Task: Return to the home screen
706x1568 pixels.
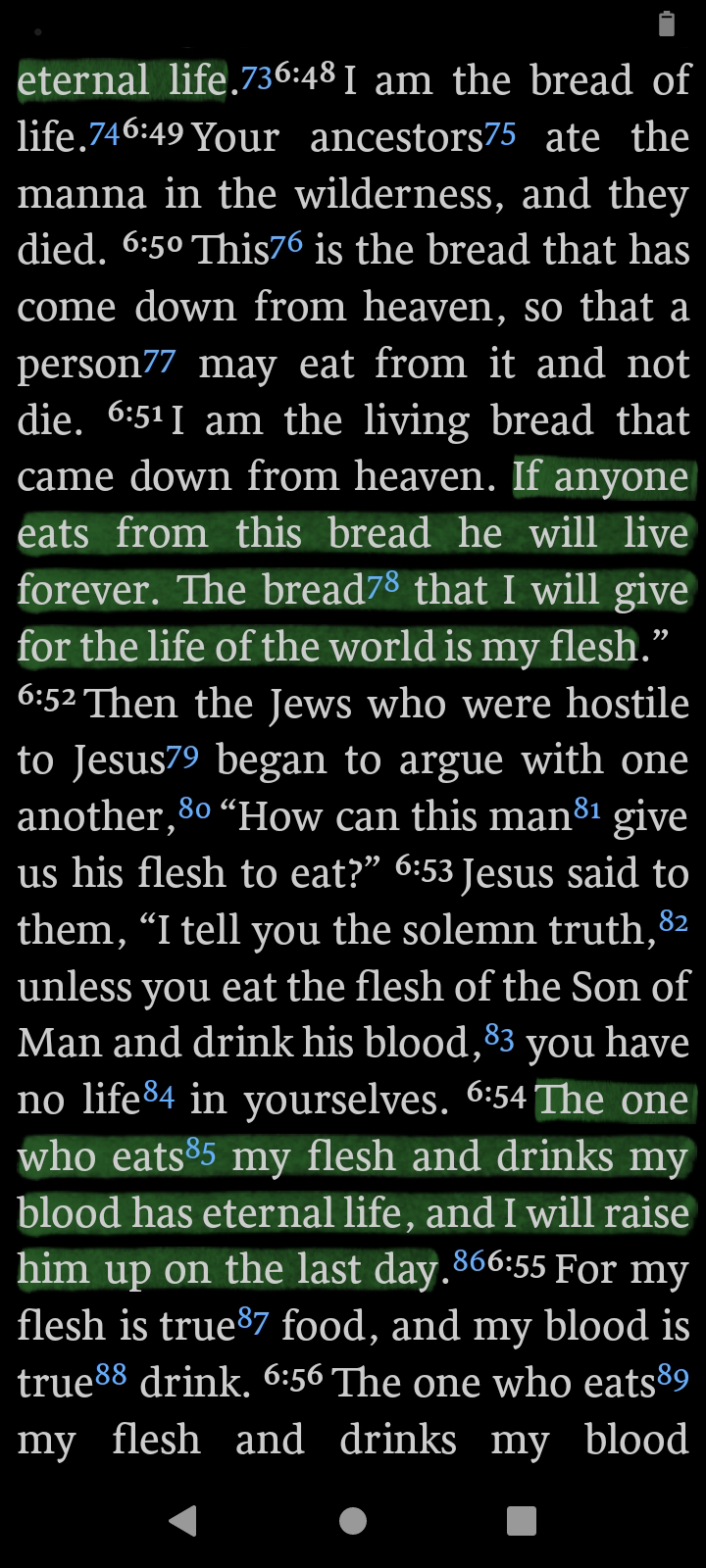Action: point(353,1520)
